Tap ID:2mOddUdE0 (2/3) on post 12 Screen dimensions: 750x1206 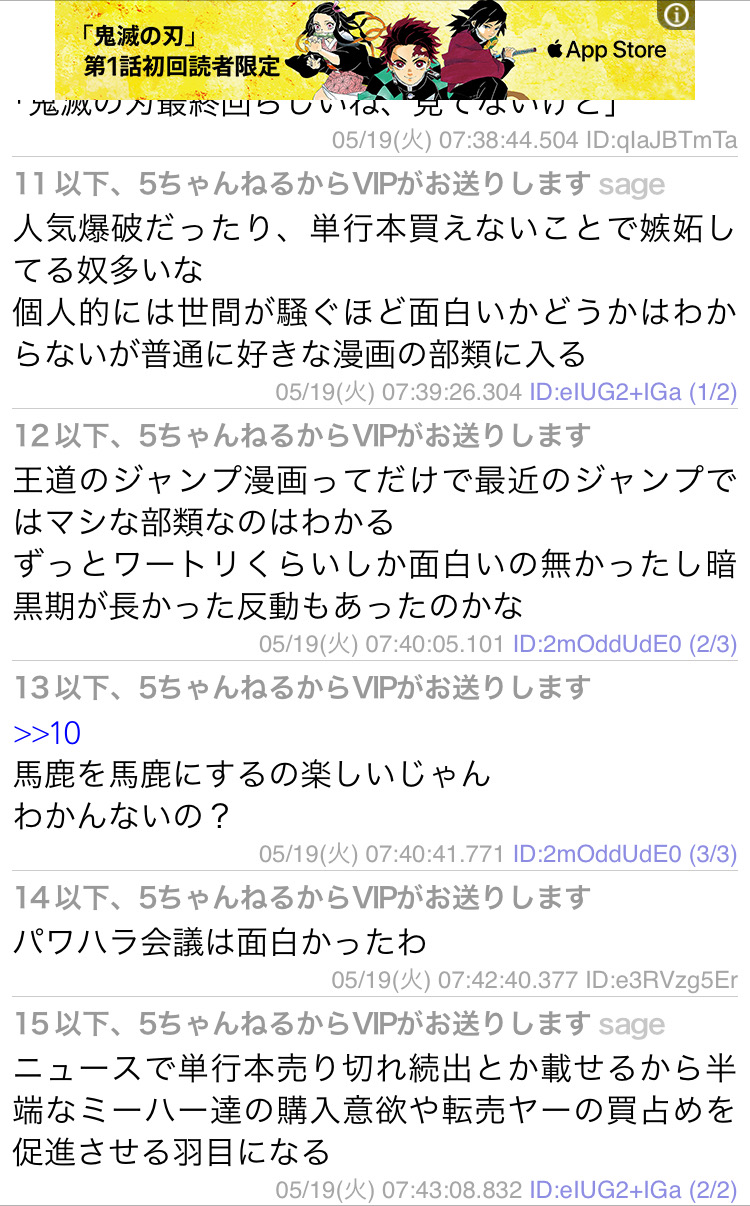(624, 643)
